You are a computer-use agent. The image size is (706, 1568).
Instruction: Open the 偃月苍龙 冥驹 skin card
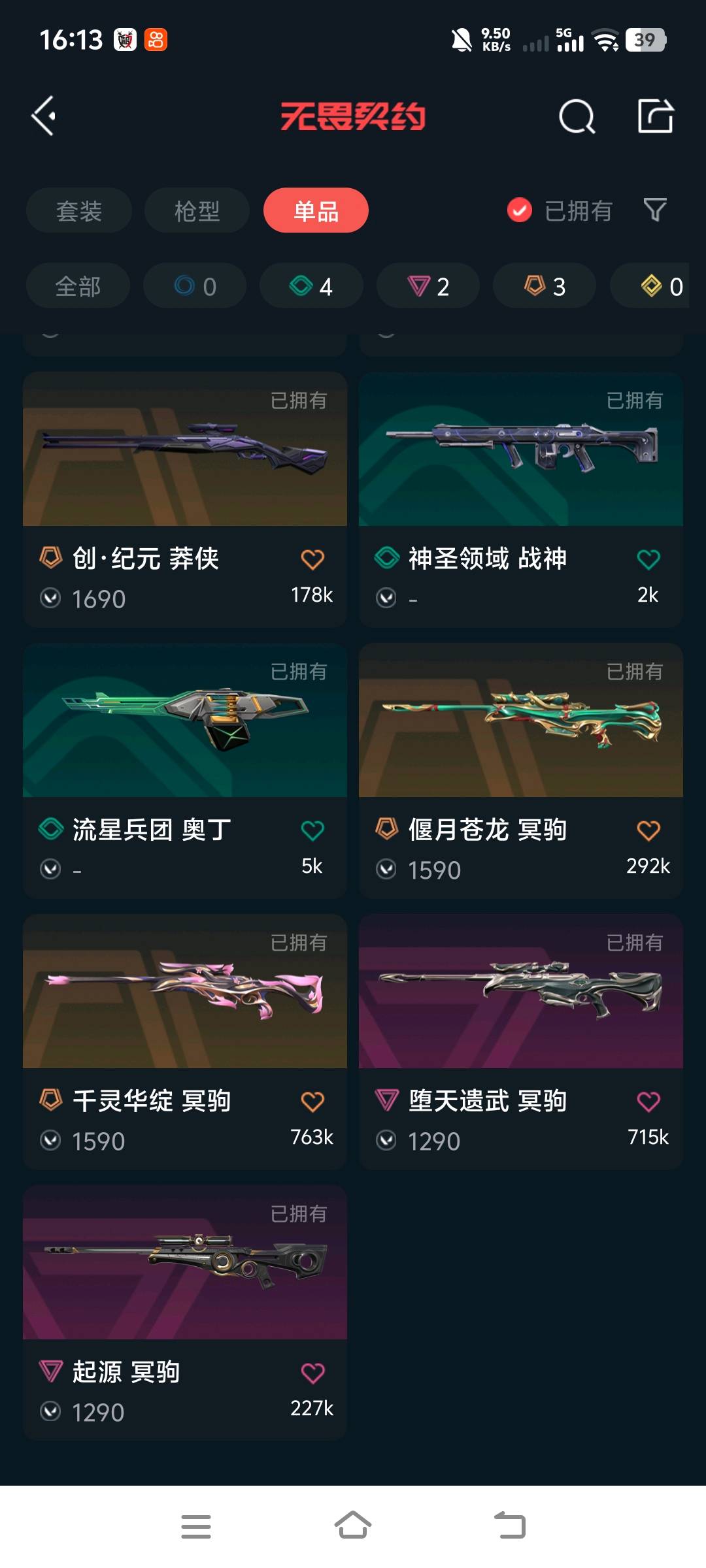point(521,771)
